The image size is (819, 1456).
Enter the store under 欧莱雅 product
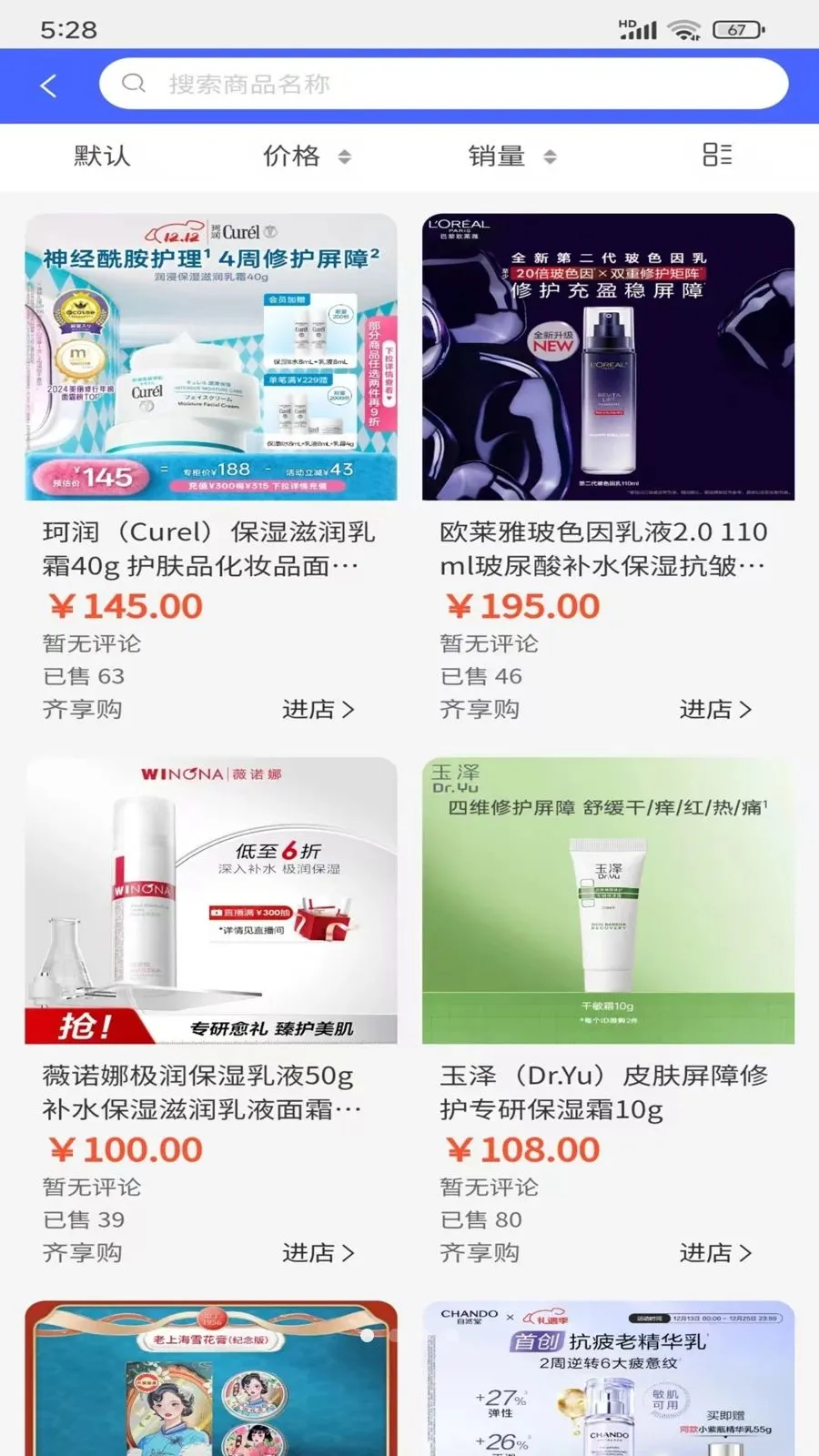tap(715, 710)
